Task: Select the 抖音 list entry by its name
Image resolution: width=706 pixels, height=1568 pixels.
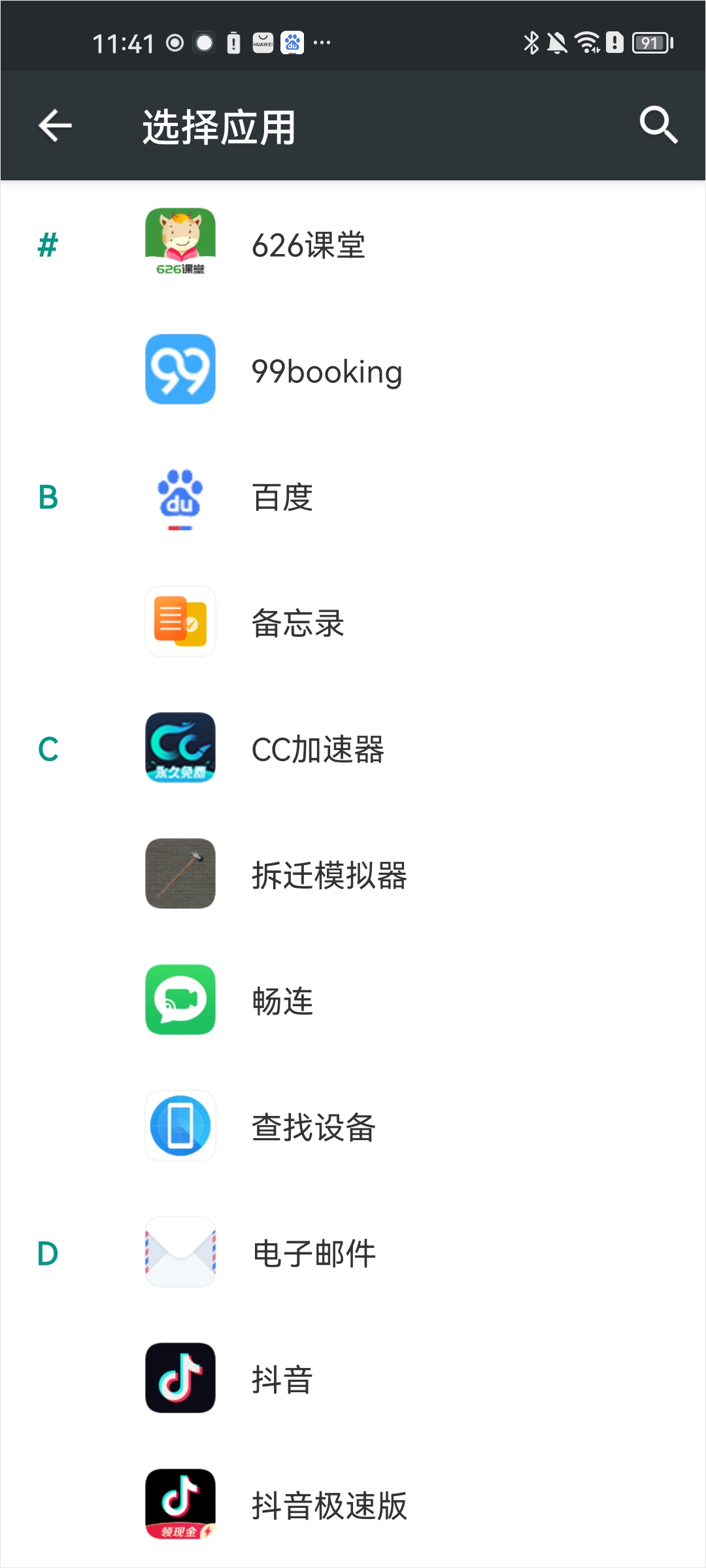Action: pos(282,1378)
